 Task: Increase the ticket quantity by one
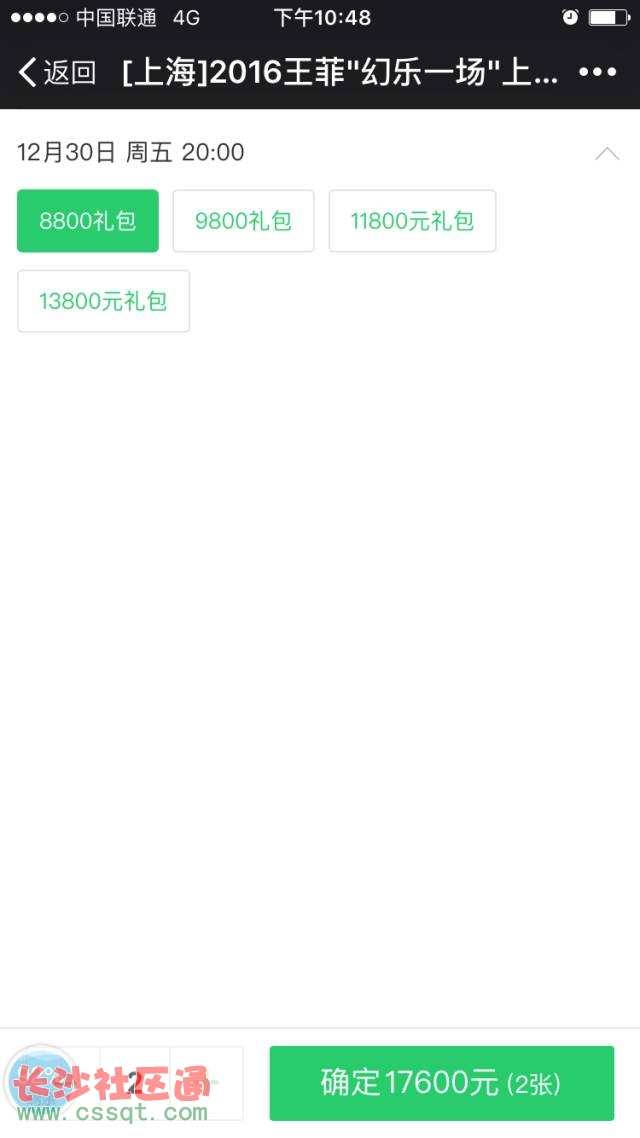pyautogui.click(x=207, y=1083)
